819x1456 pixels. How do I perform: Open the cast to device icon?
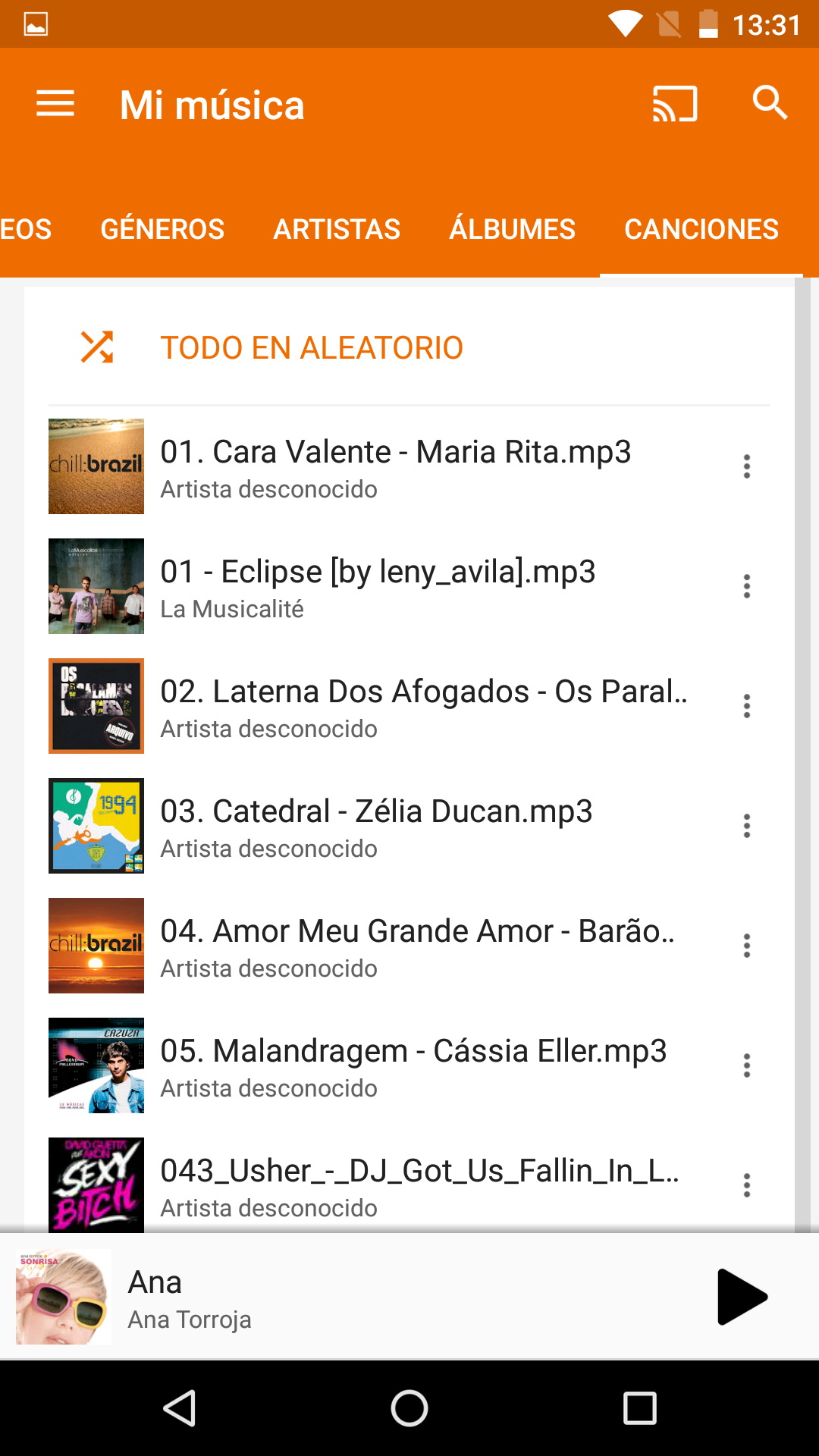[x=674, y=104]
